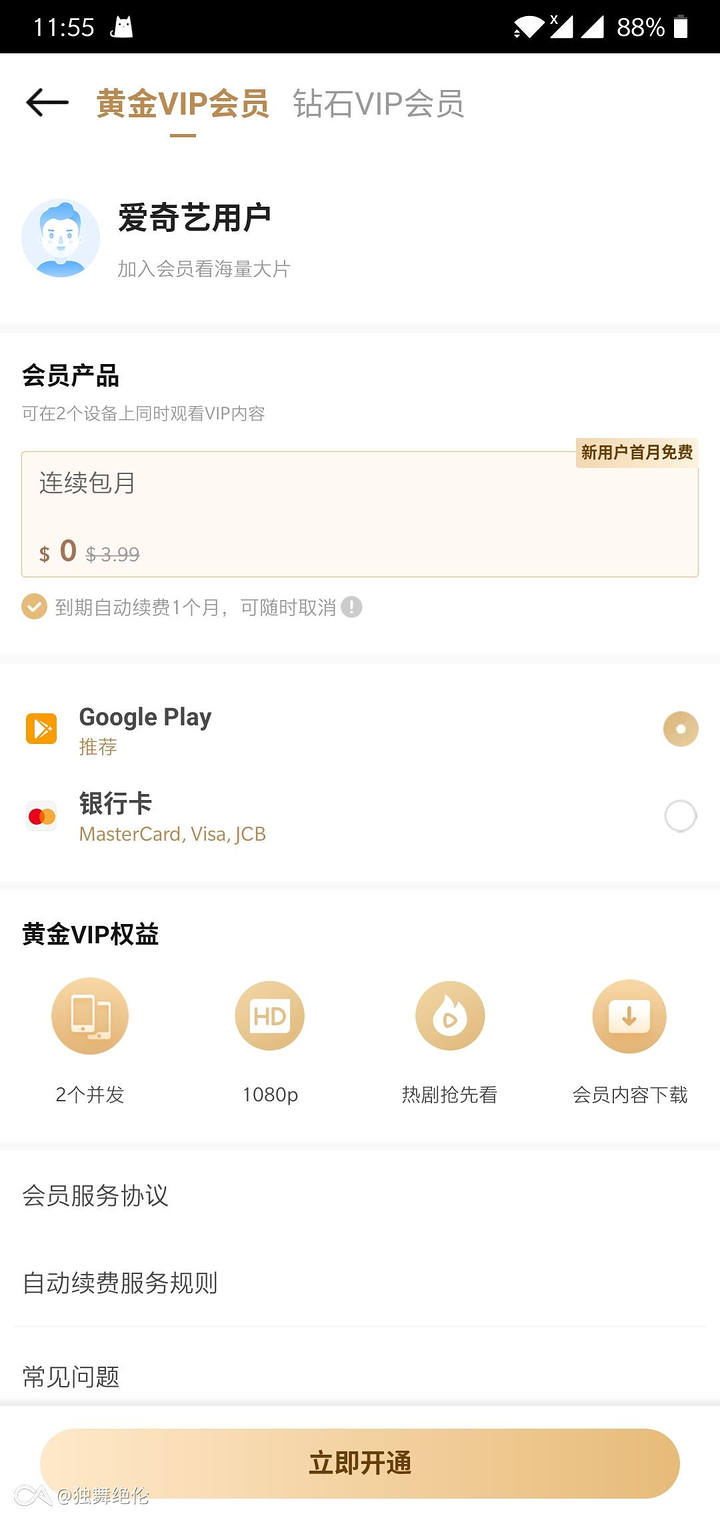Open the 爱奇艺用户 profile avatar
This screenshot has width=720, height=1520.
61,238
